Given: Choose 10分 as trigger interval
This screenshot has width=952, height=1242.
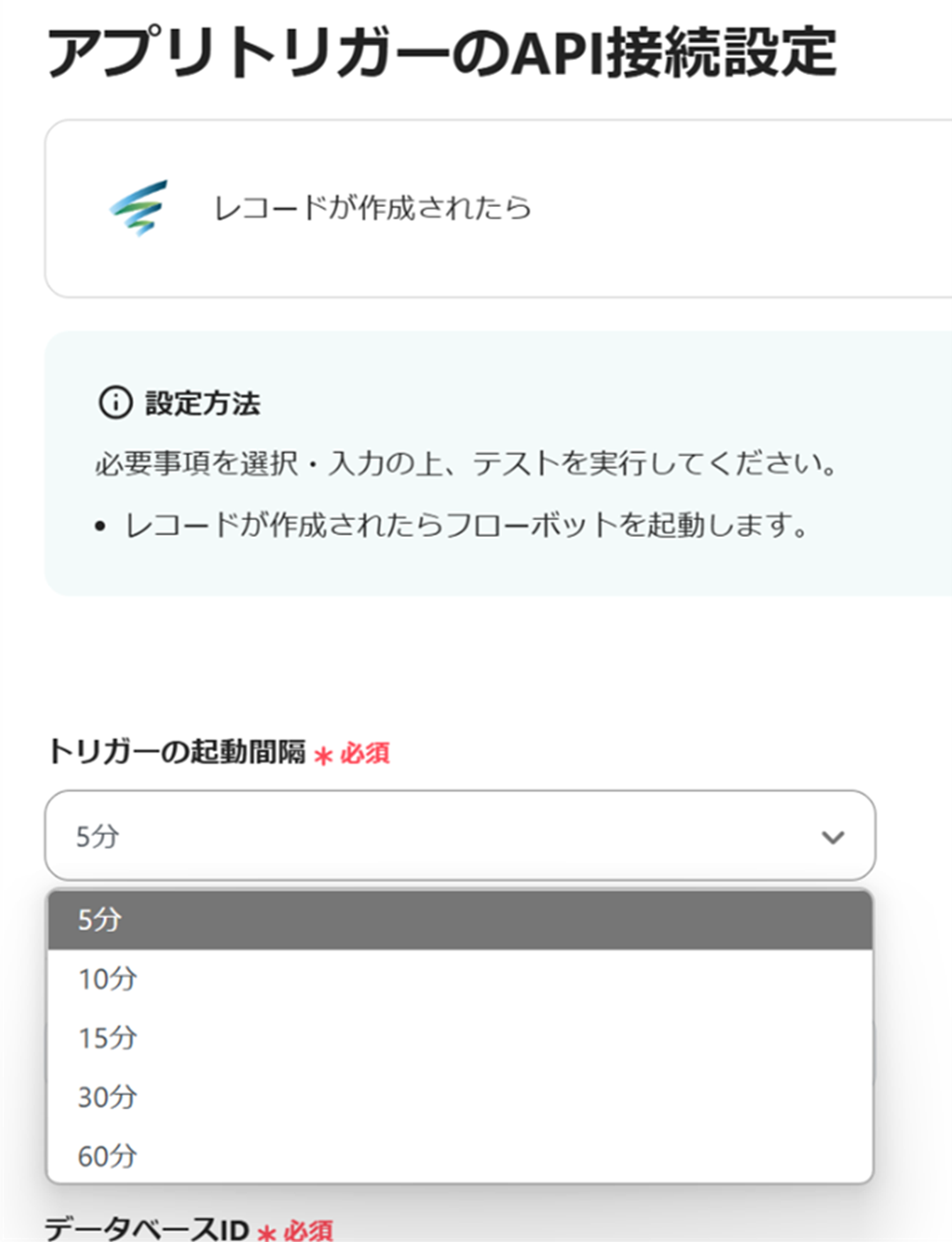Looking at the screenshot, I should (459, 979).
